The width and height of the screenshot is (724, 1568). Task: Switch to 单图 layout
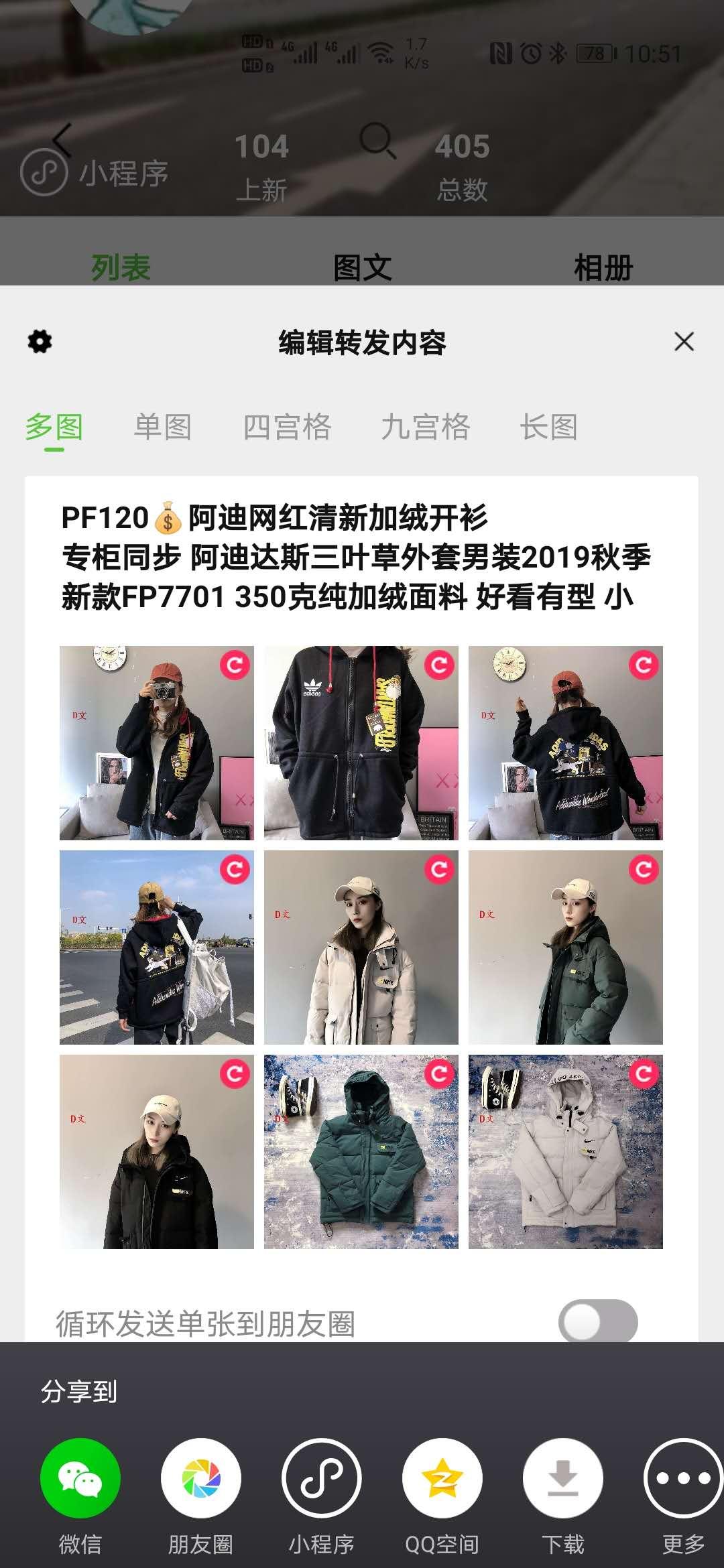click(162, 428)
